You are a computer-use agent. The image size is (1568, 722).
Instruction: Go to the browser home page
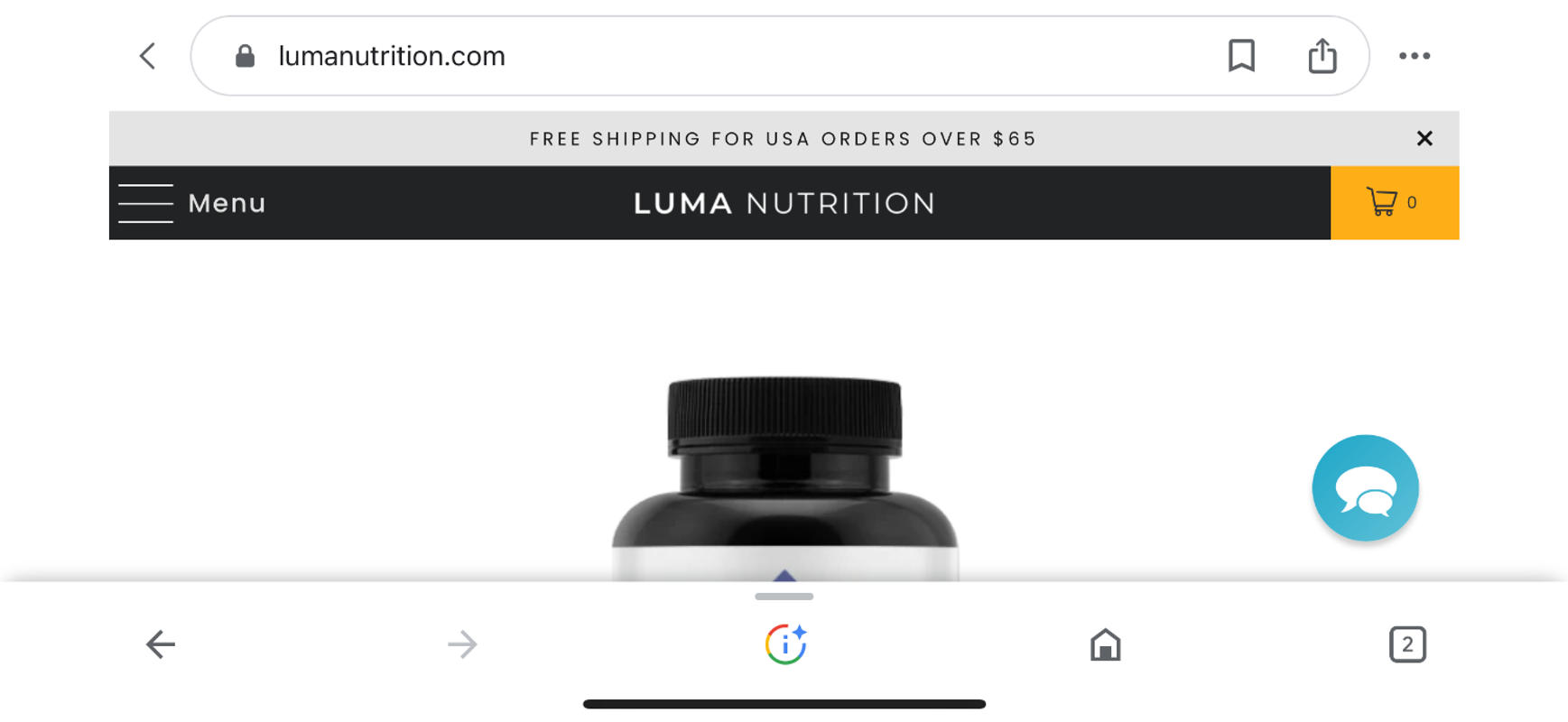click(x=1105, y=644)
